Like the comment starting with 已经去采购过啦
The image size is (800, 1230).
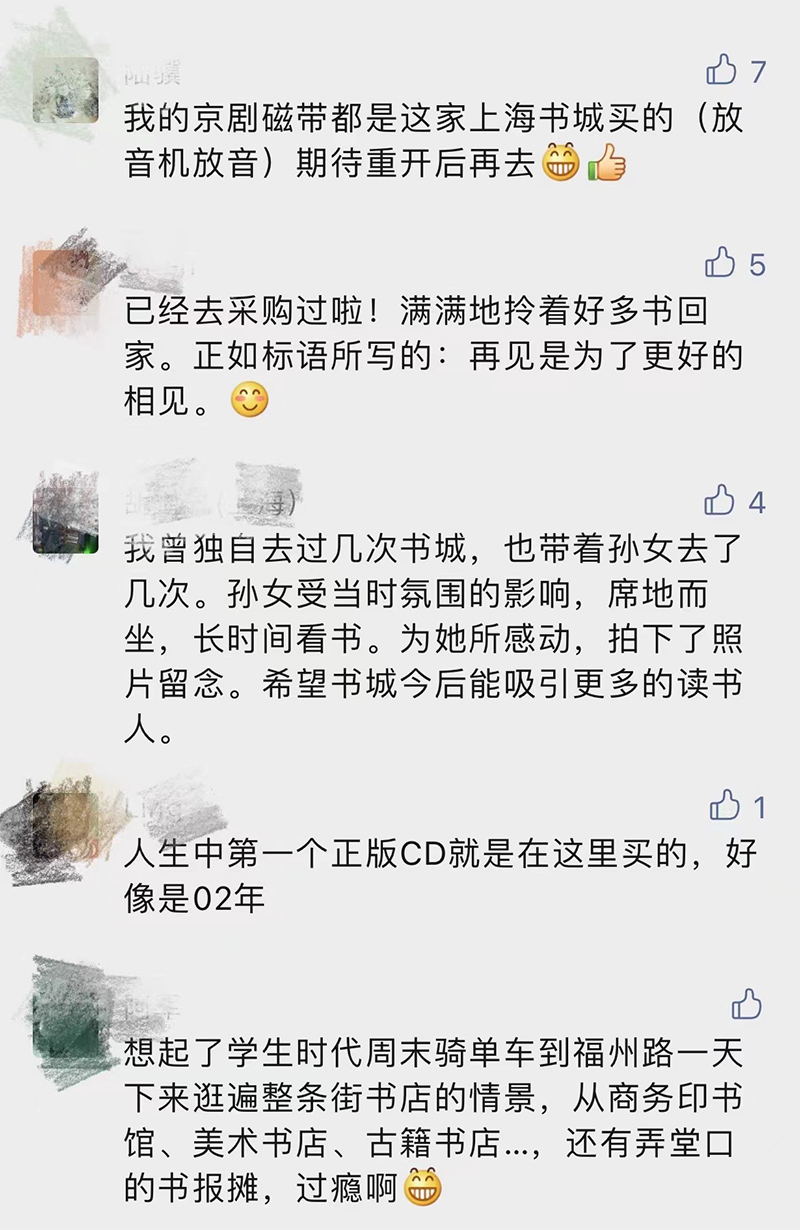click(720, 263)
